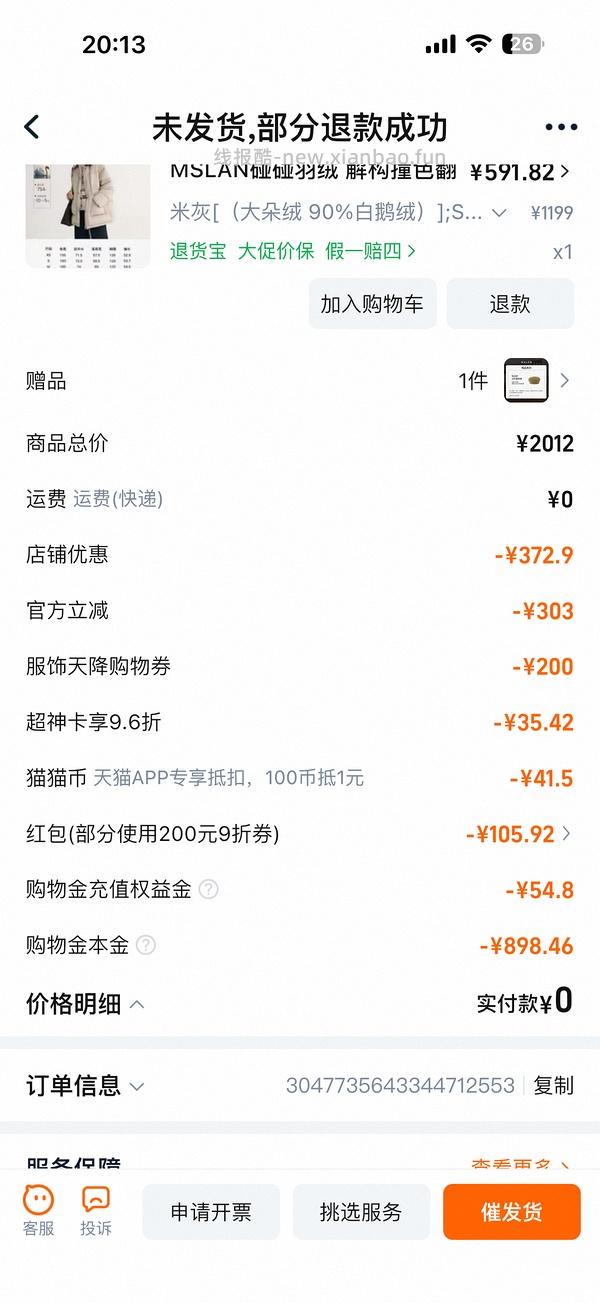This screenshot has height=1303, width=600.
Task: Copy the order number with 复制
Action: click(554, 1086)
